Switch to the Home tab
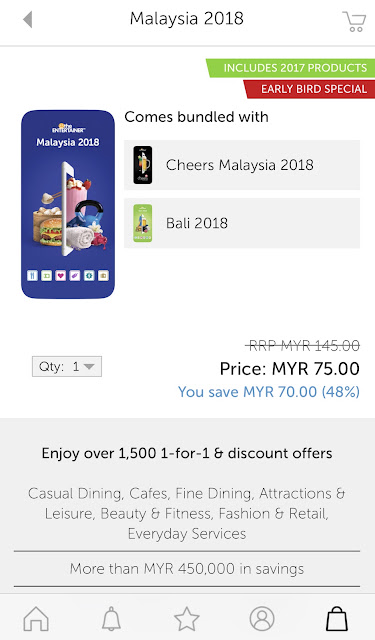375x640 pixels. tap(36, 618)
